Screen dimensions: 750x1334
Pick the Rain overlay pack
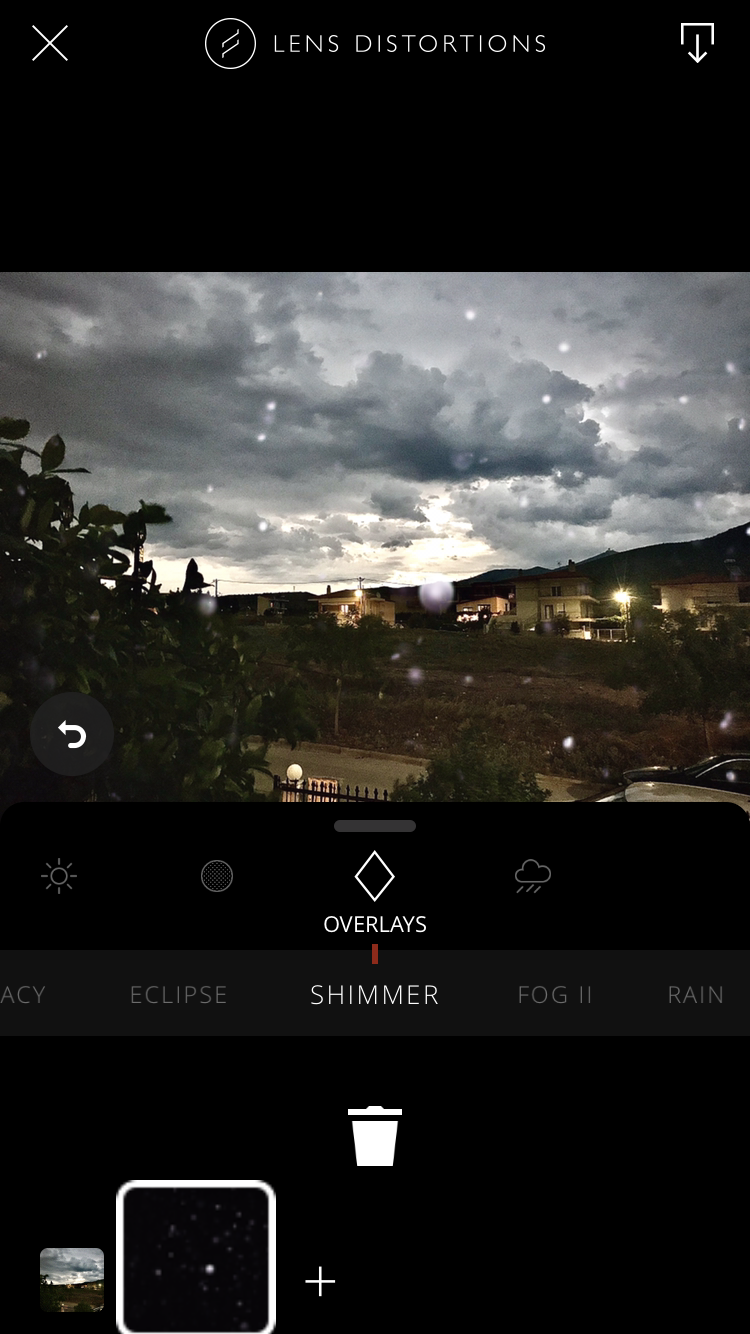[695, 995]
